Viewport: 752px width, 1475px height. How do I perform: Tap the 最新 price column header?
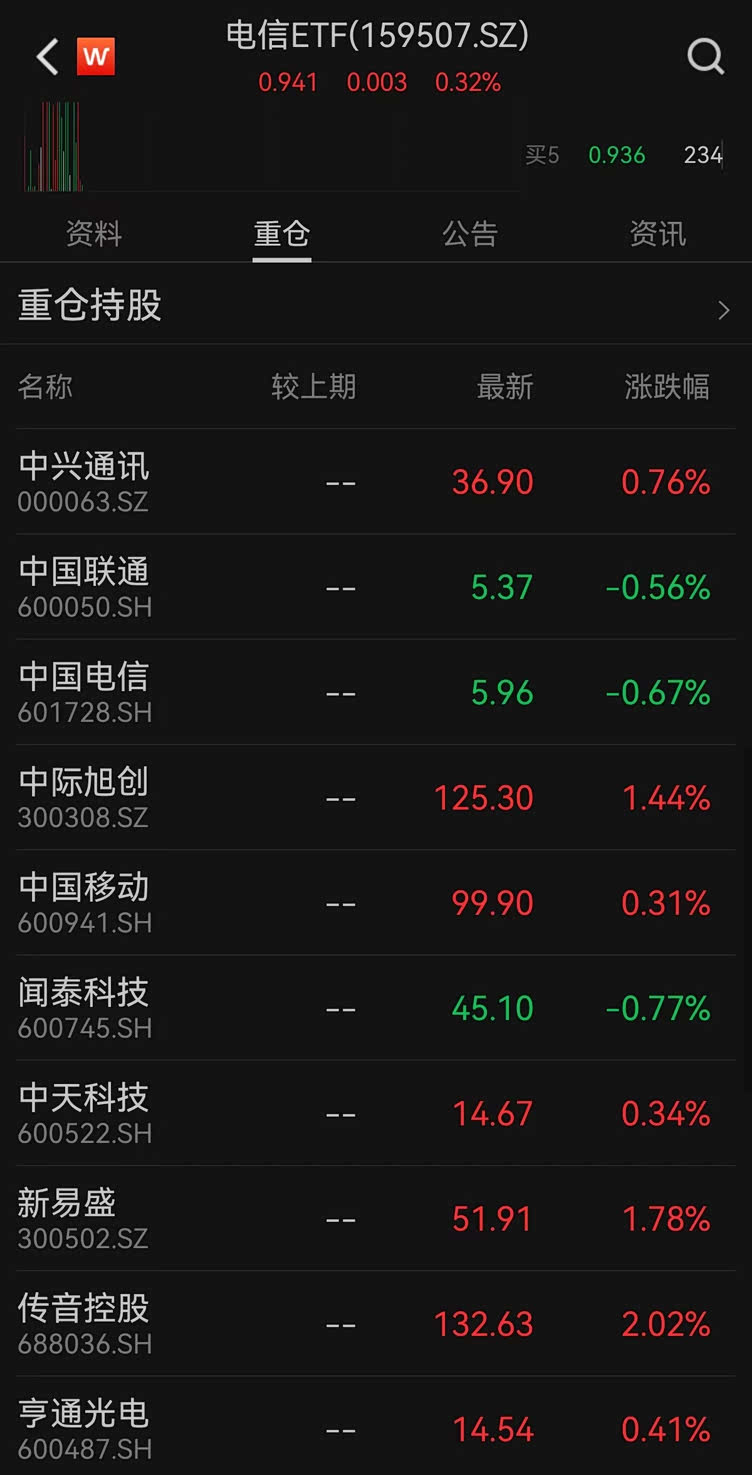[x=503, y=387]
